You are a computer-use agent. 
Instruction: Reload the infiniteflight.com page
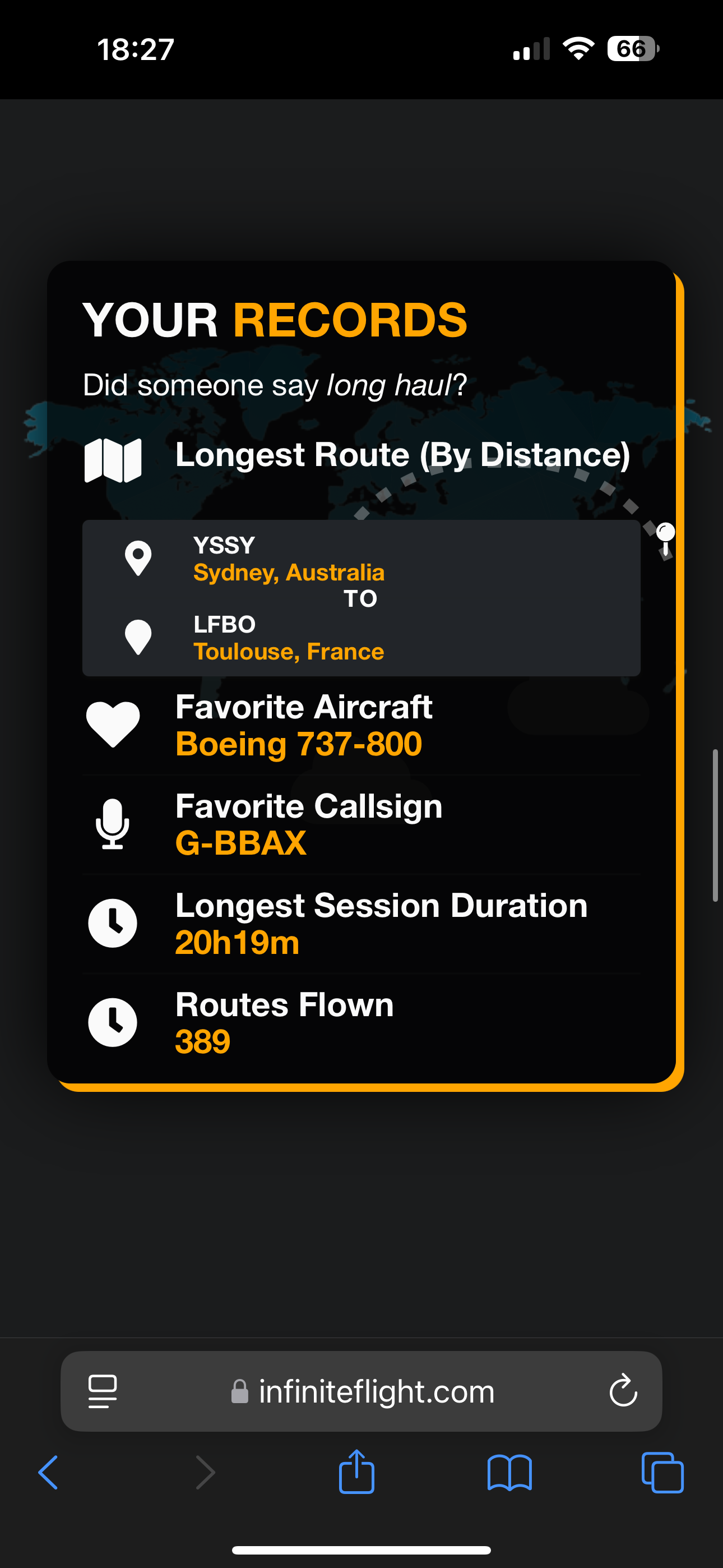(x=623, y=1391)
